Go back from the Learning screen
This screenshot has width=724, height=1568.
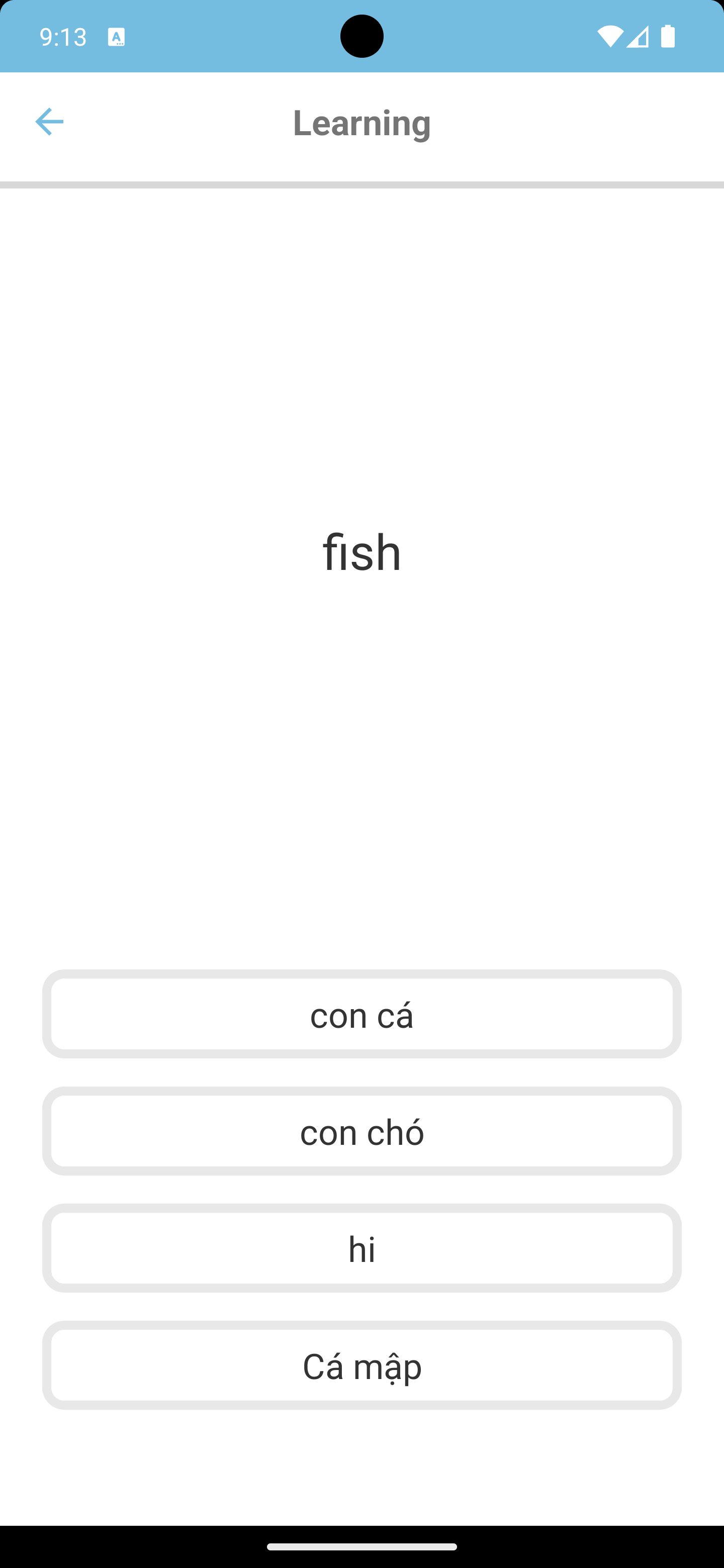tap(49, 122)
